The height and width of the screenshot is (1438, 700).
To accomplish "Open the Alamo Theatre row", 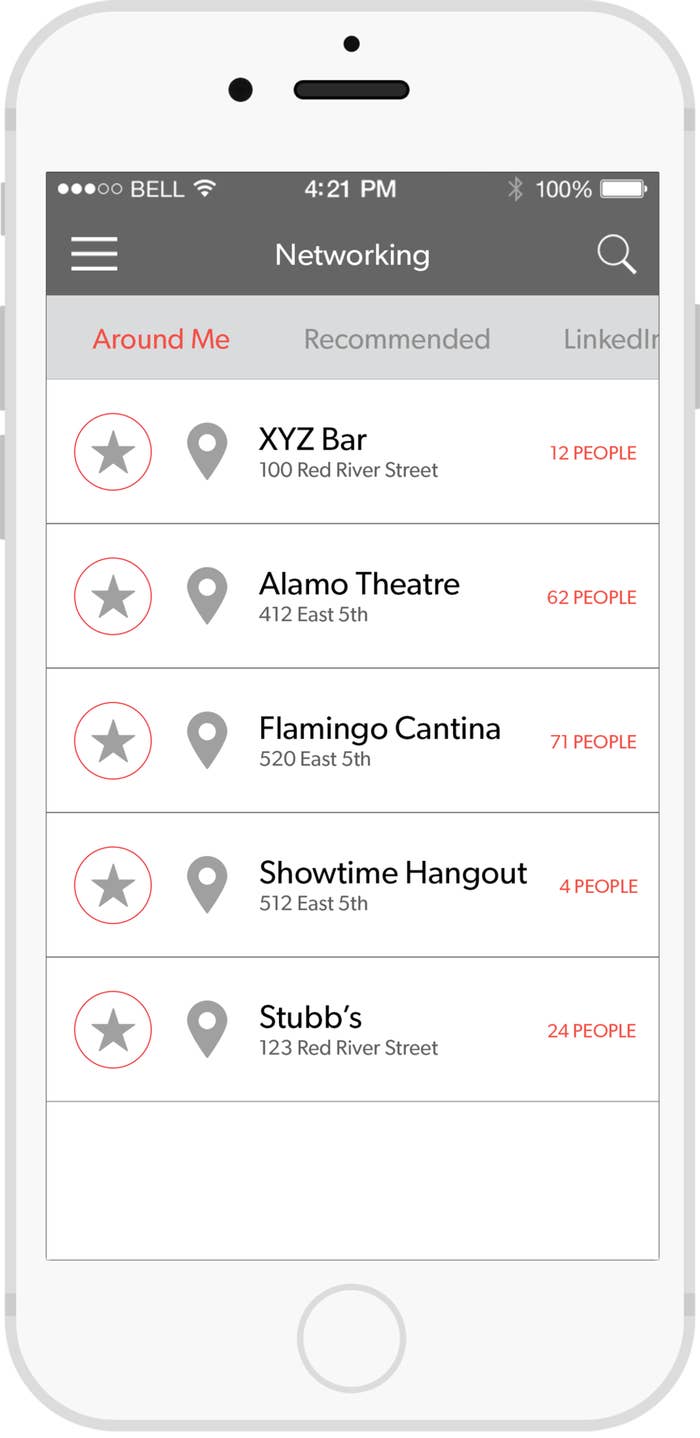I will pos(352,596).
